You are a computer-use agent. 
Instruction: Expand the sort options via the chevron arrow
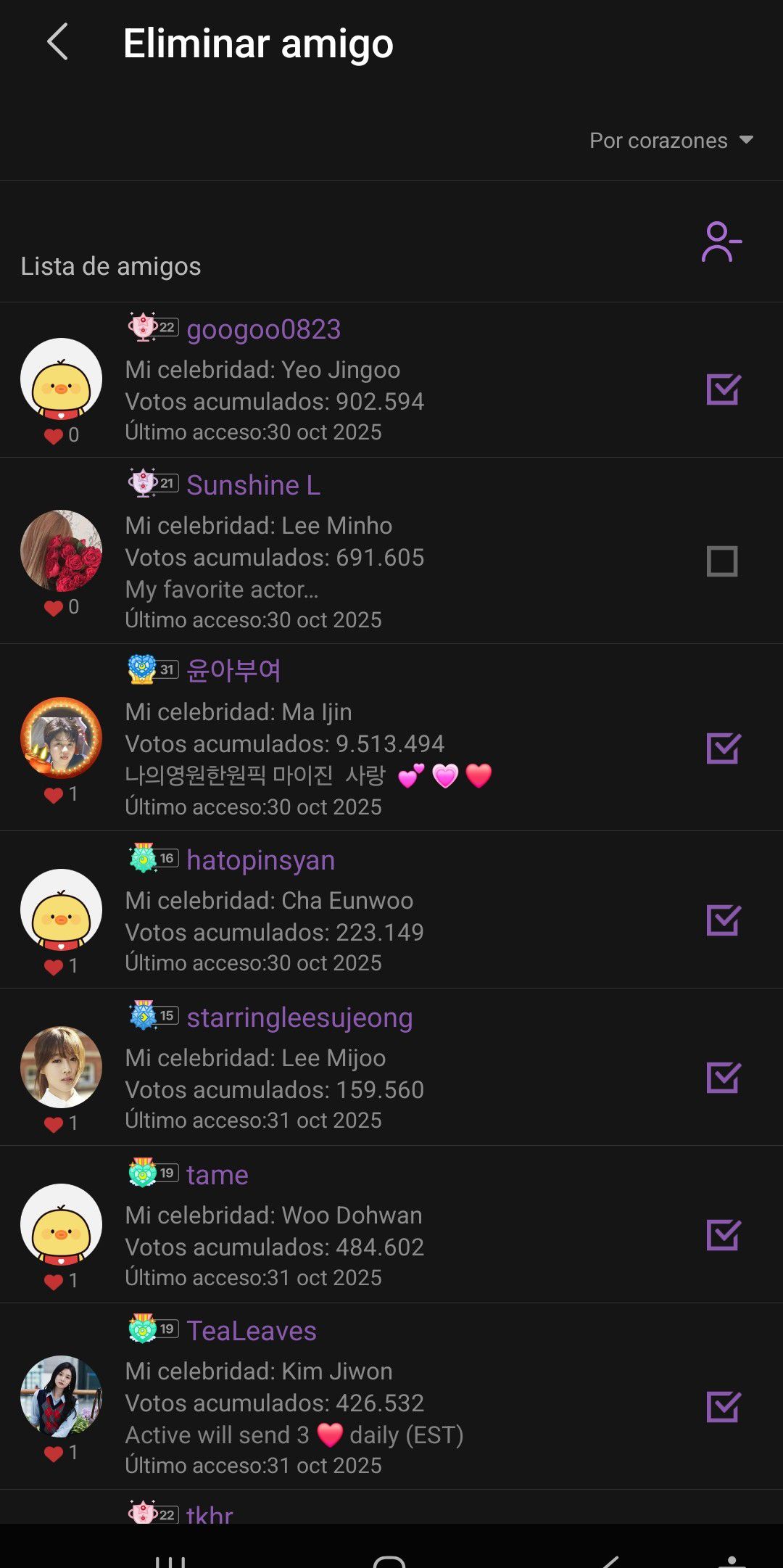748,141
